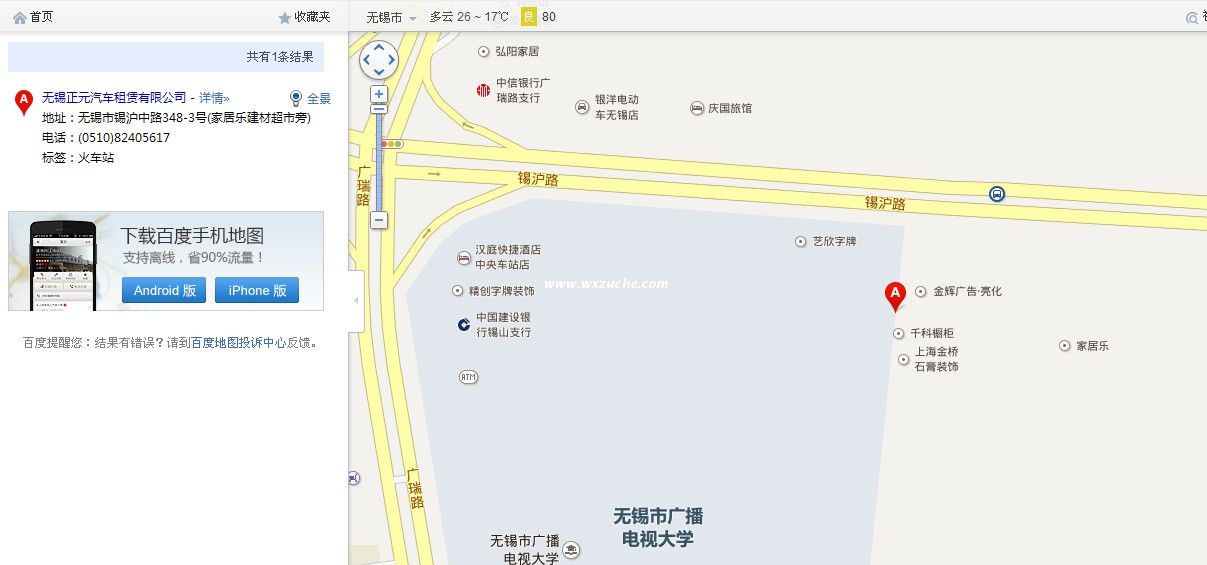Collapse the left results panel
Viewport: 1207px width, 565px height.
[x=357, y=300]
